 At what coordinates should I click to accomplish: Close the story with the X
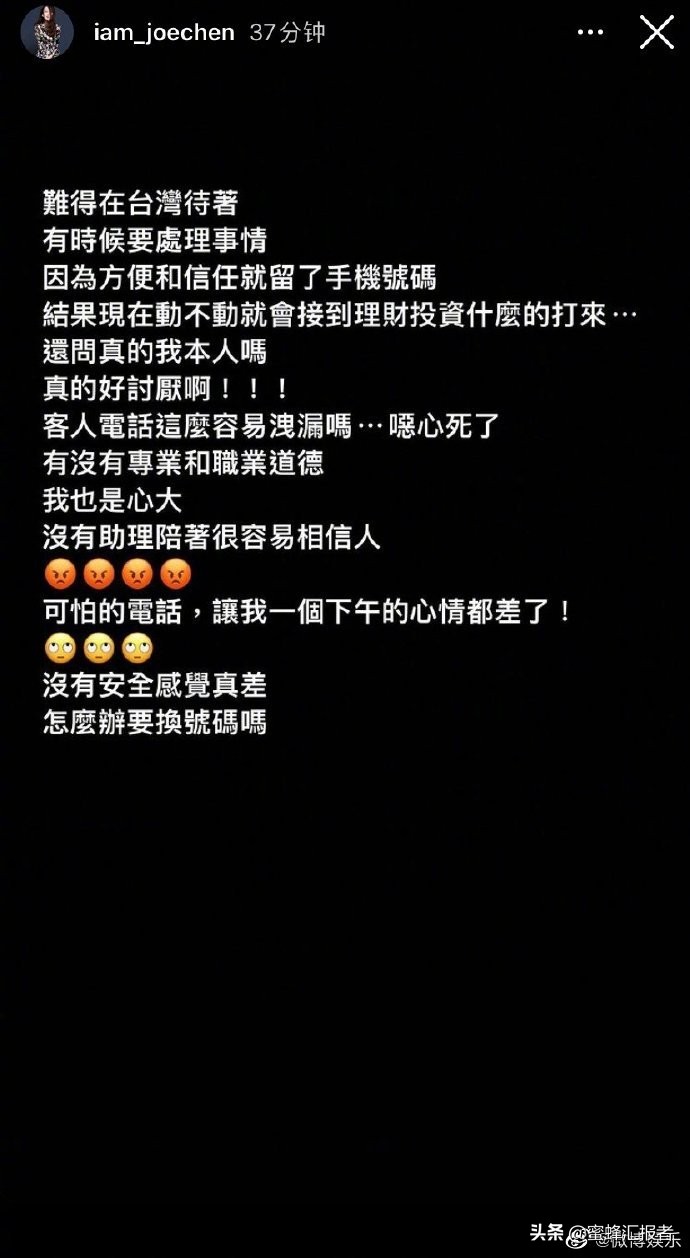[x=657, y=32]
